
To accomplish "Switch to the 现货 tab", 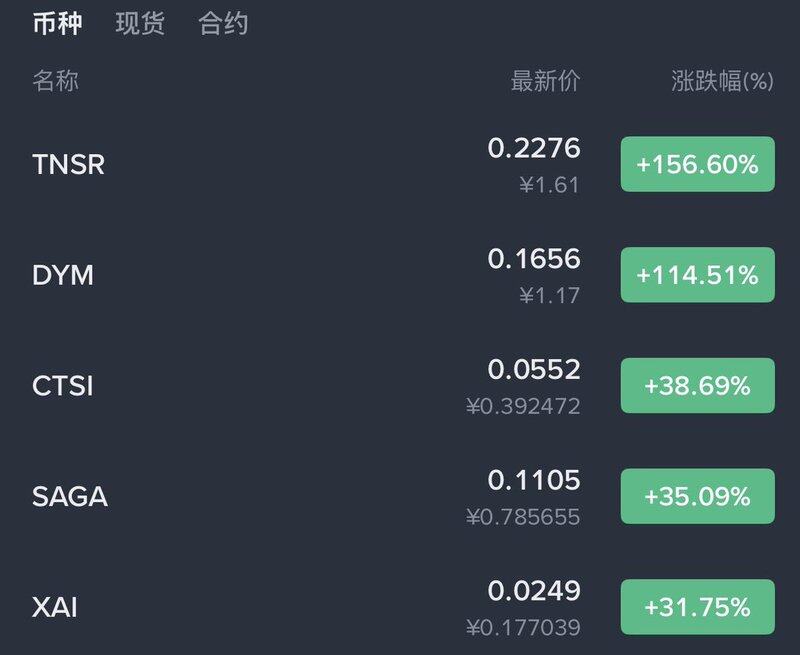I will pos(140,24).
